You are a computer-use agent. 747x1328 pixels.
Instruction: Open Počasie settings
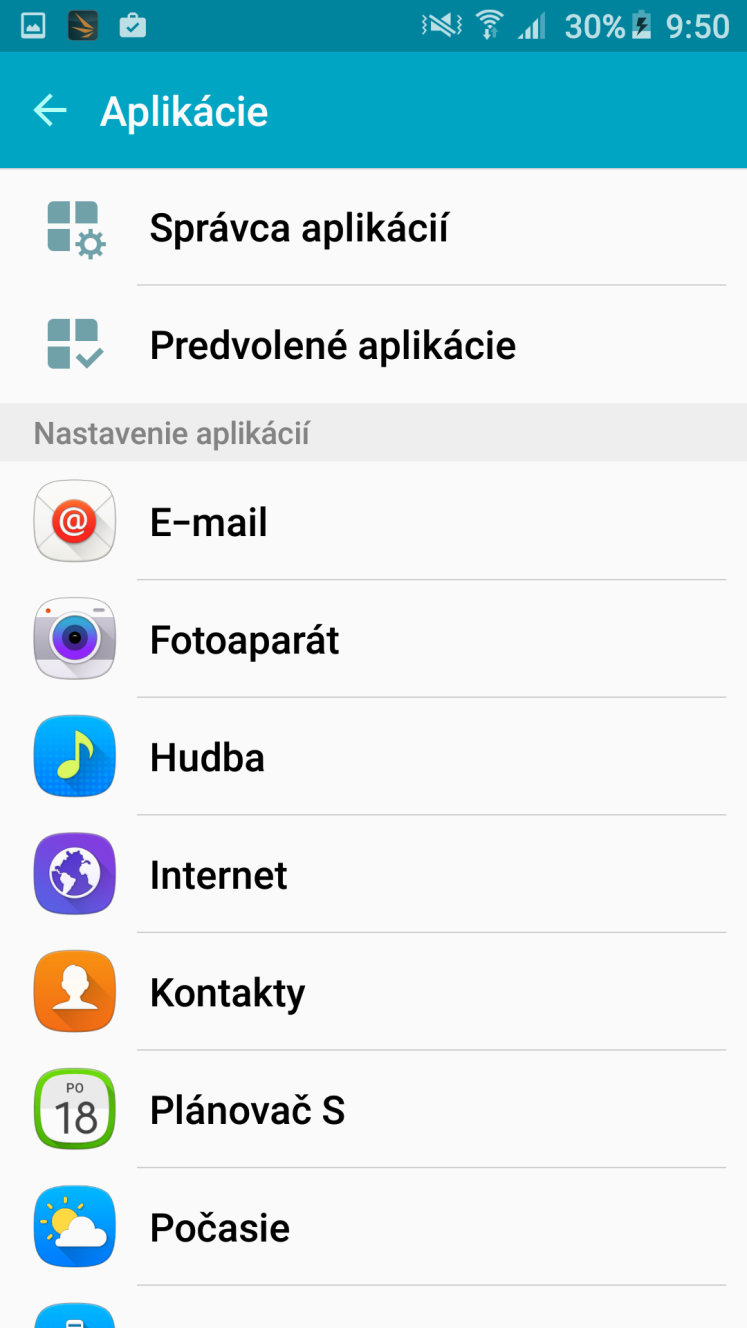[373, 1227]
